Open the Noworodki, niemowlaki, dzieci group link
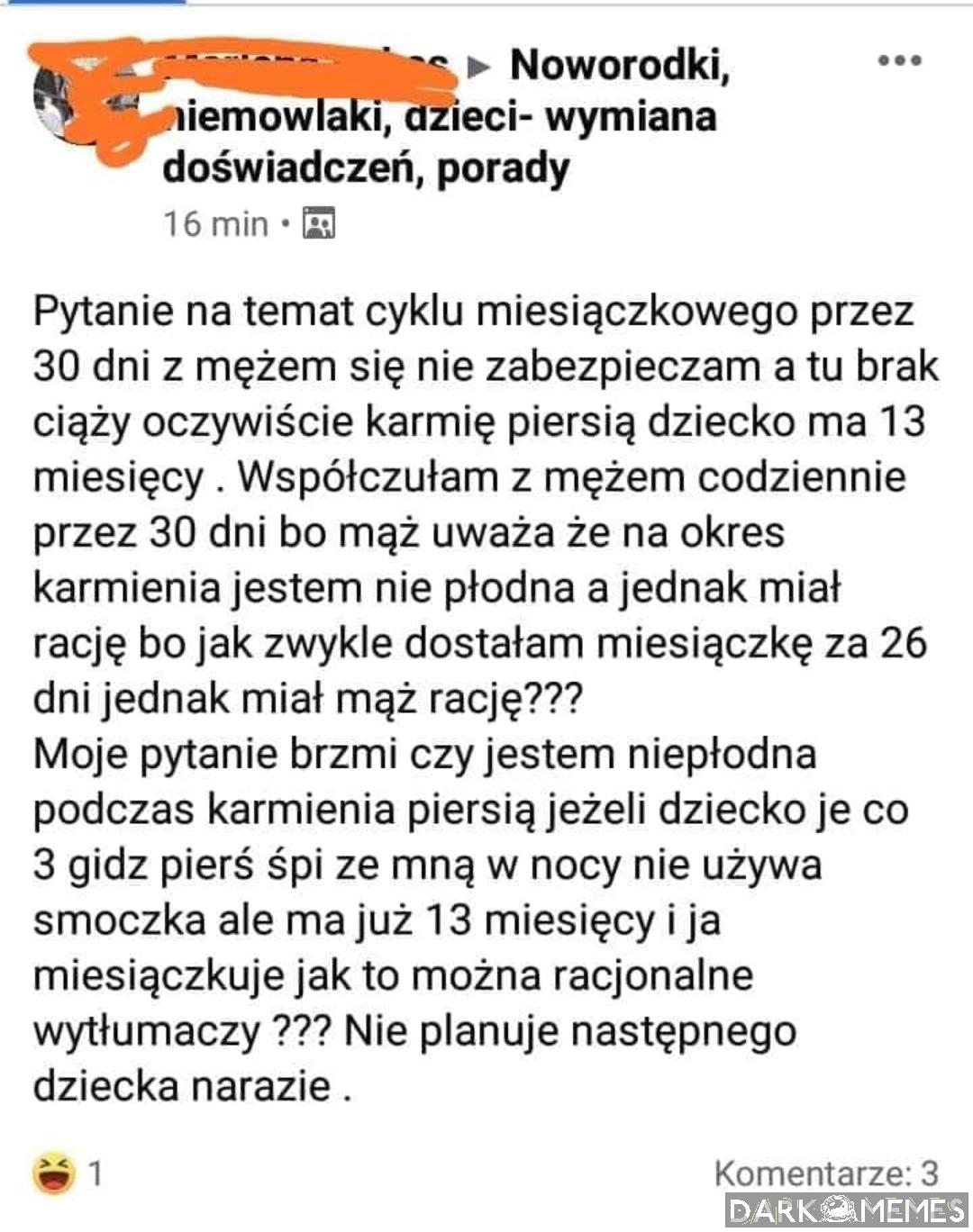The image size is (973, 1232). tap(618, 65)
